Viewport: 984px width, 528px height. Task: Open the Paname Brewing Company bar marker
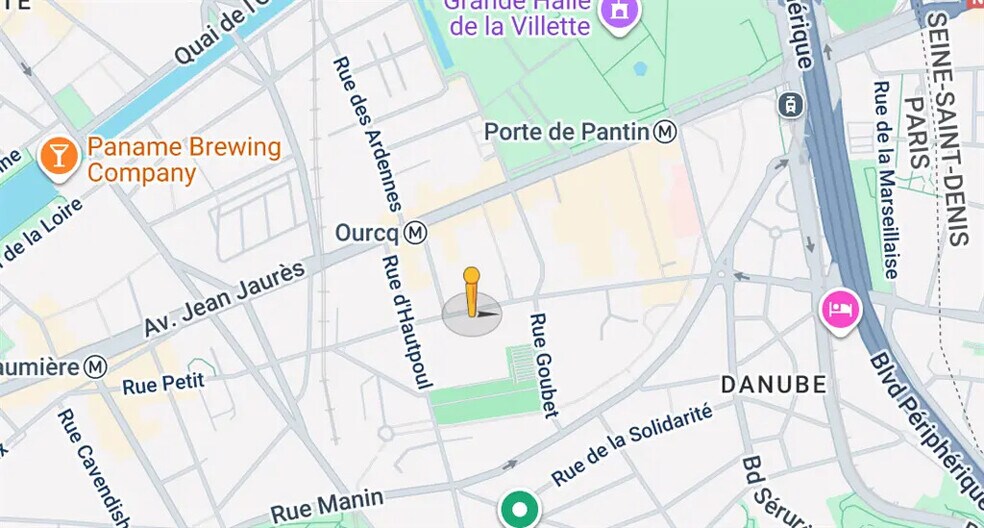point(59,156)
